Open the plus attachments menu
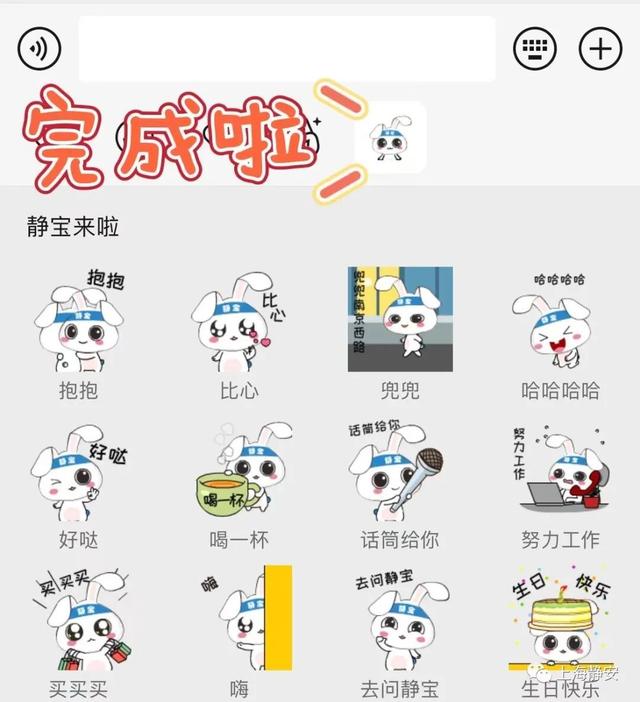The width and height of the screenshot is (640, 702). [x=600, y=48]
